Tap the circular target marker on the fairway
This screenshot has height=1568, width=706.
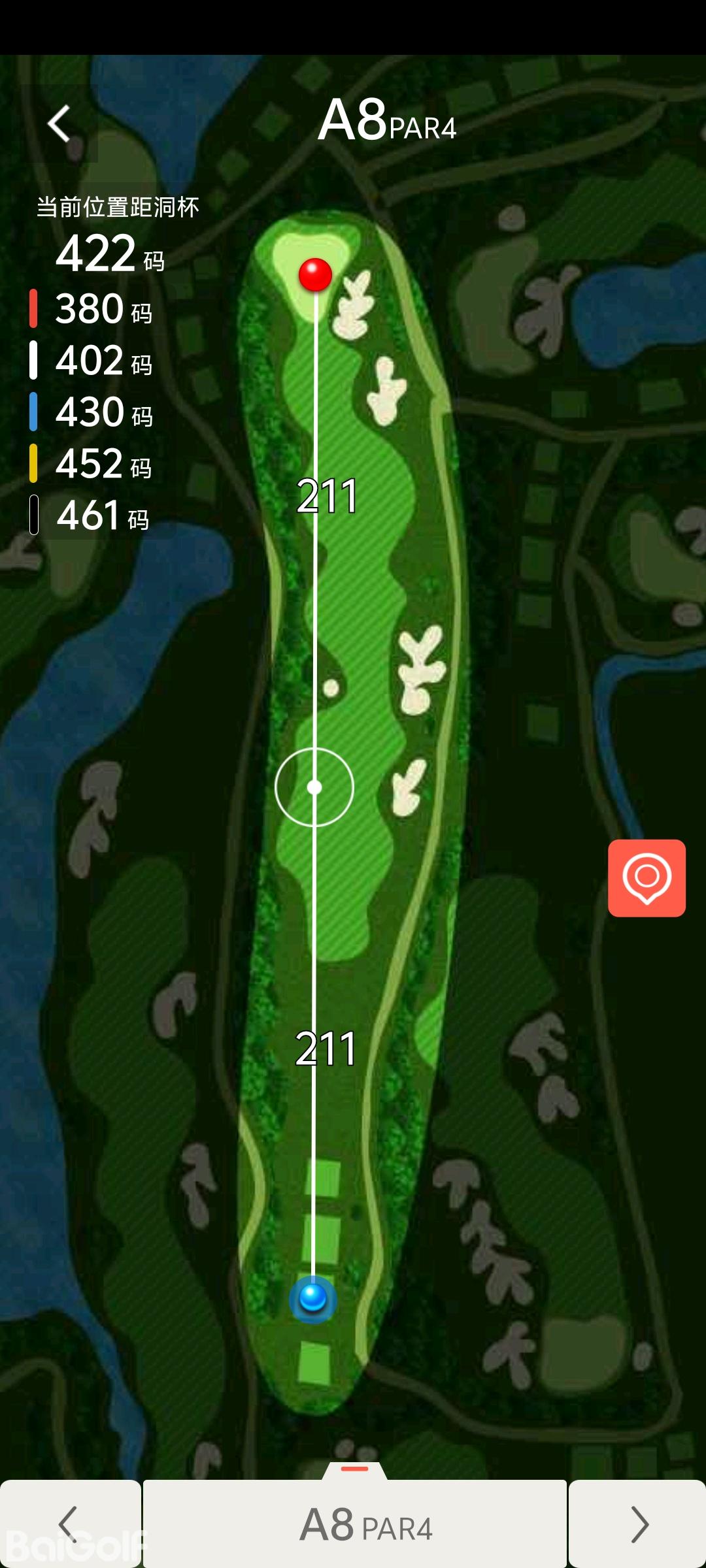(314, 787)
